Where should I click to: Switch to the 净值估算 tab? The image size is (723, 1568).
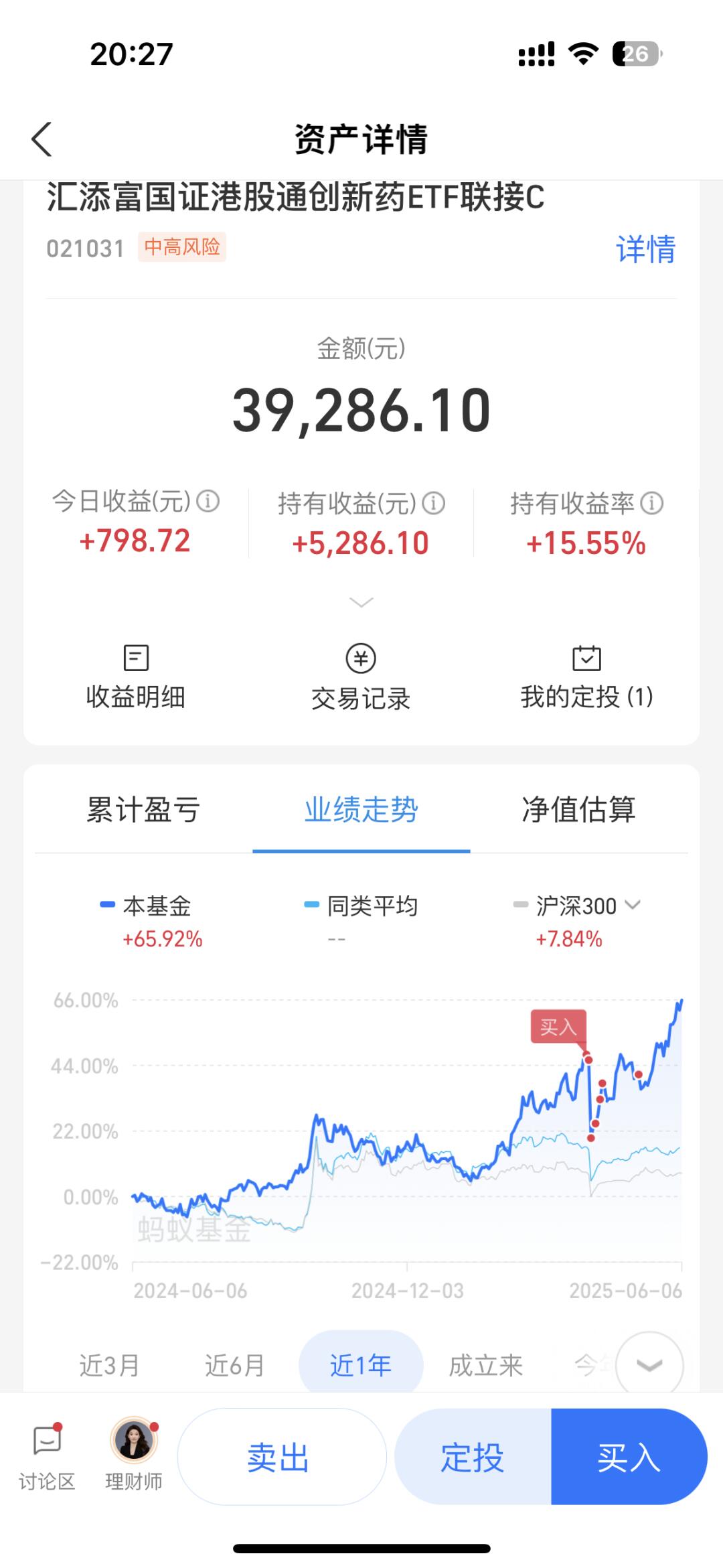[x=578, y=809]
